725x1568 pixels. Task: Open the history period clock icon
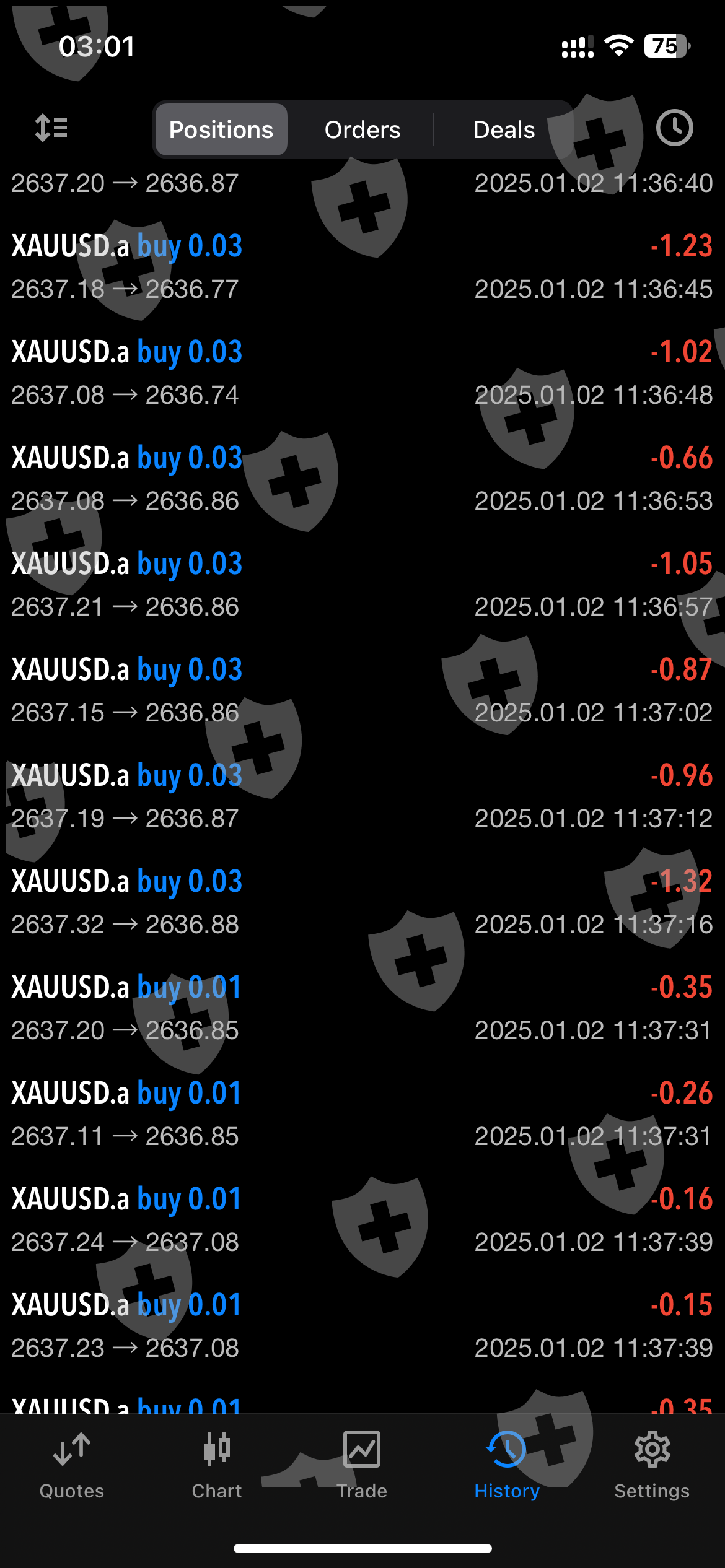(674, 128)
